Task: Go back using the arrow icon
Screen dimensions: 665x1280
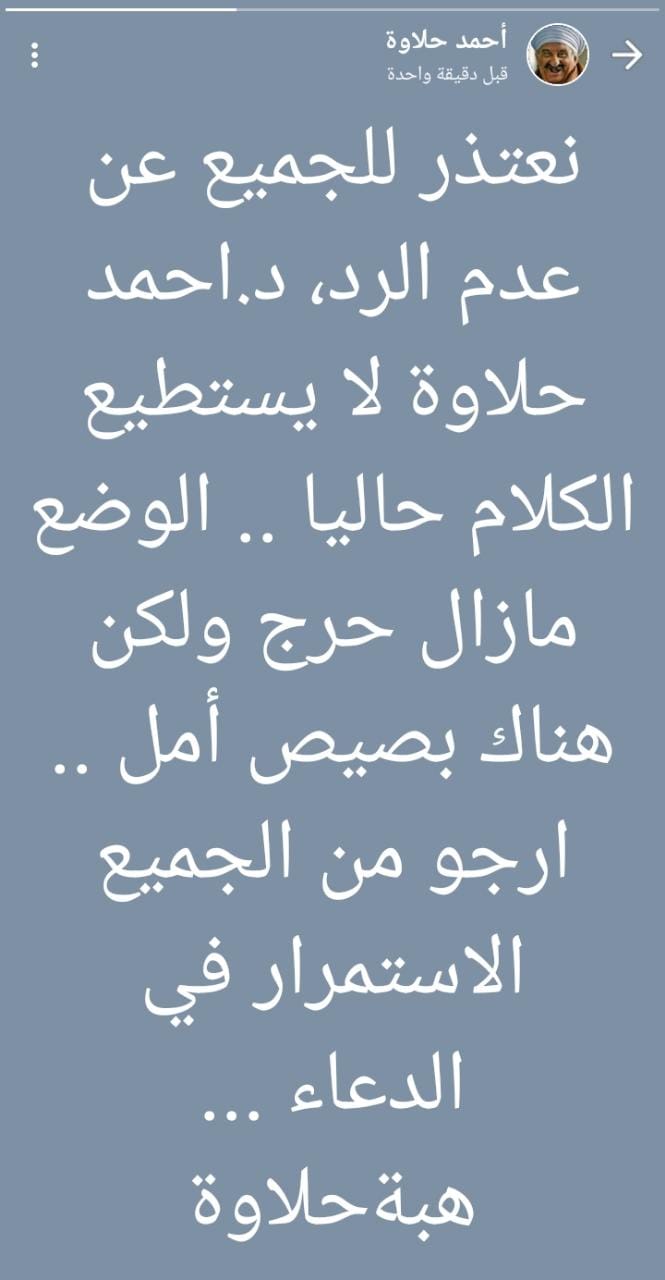Action: [627, 56]
